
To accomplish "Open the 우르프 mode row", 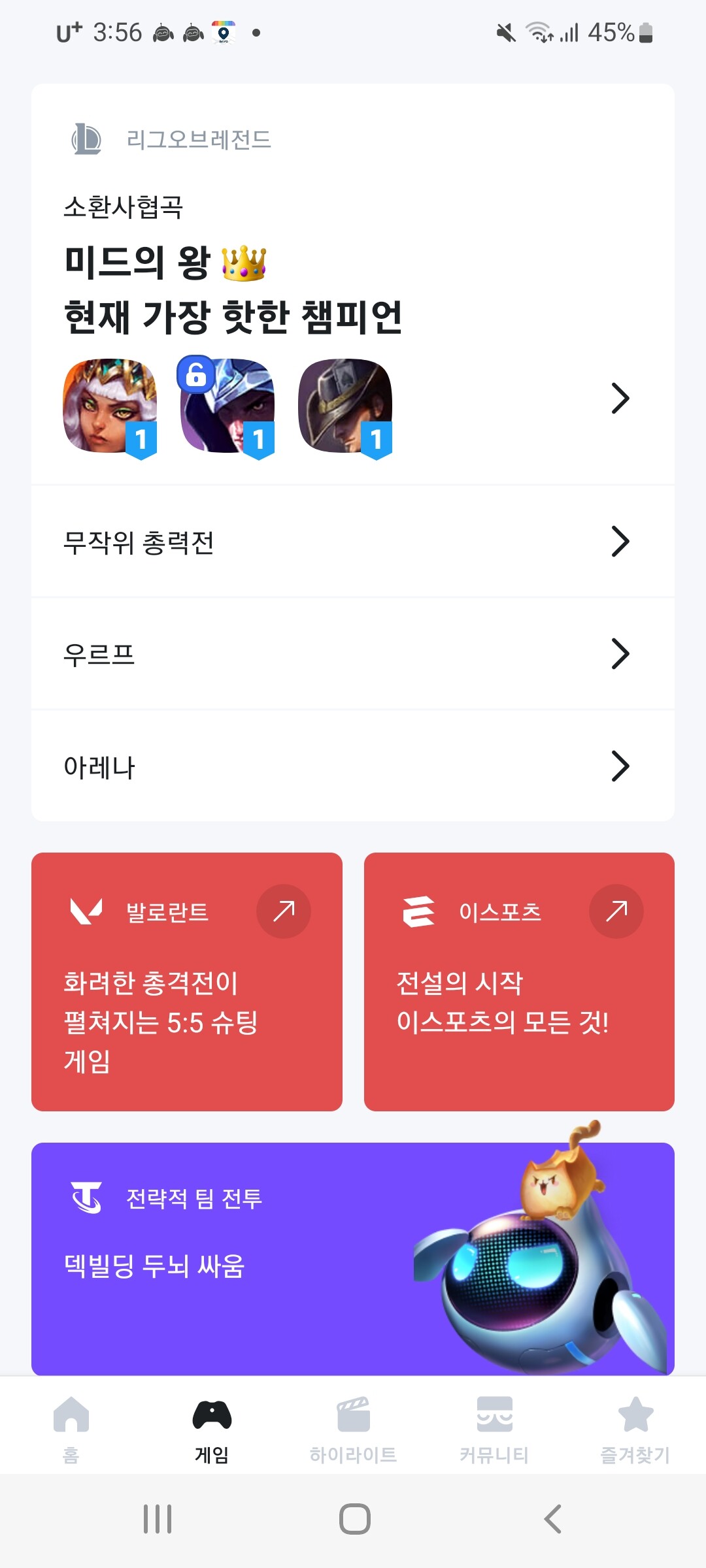I will 353,654.
